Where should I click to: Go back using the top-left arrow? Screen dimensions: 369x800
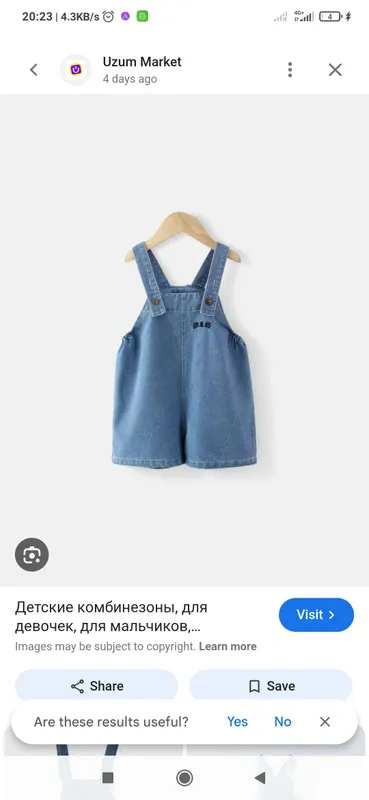(34, 70)
